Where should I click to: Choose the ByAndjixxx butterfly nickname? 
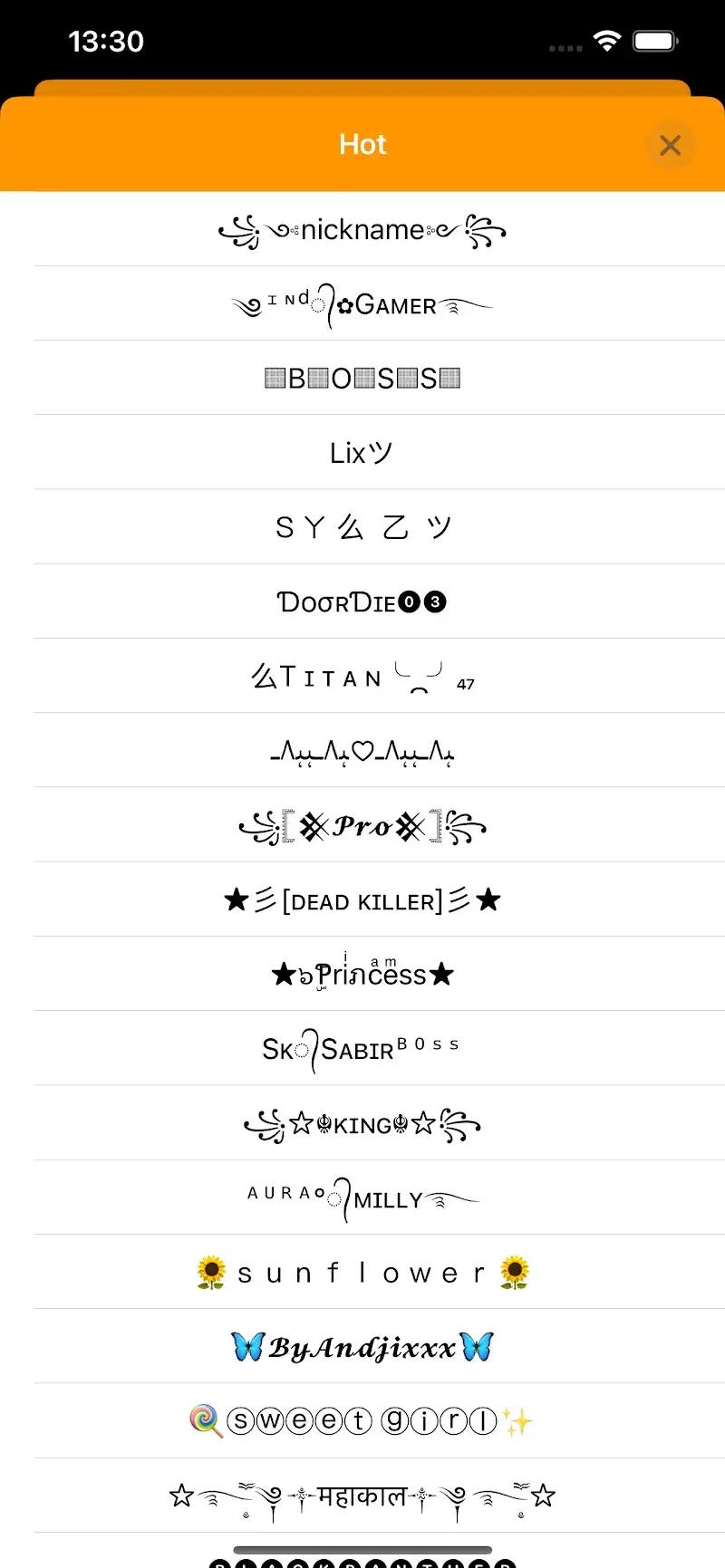pos(362,1347)
